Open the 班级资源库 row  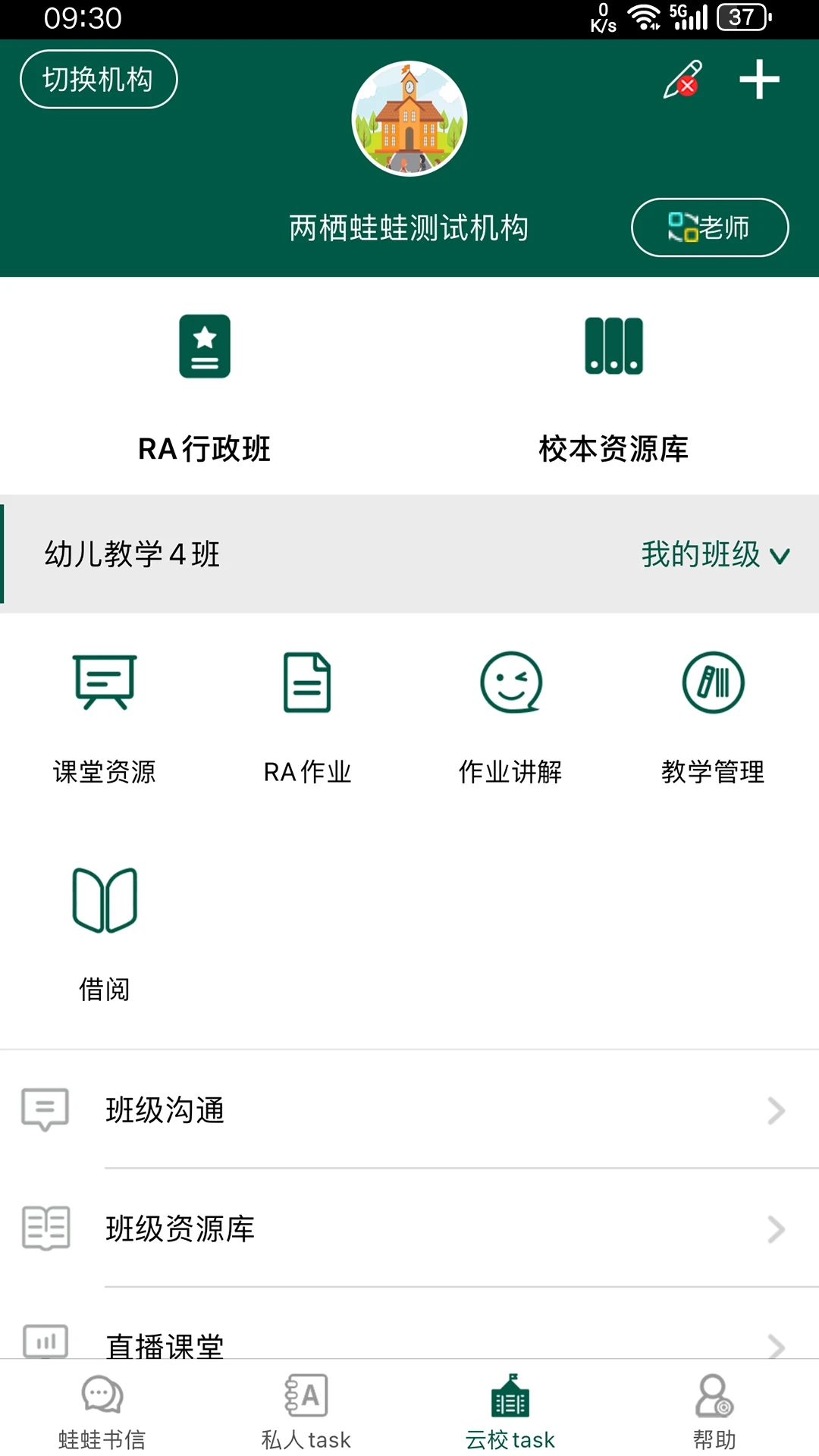[409, 1228]
